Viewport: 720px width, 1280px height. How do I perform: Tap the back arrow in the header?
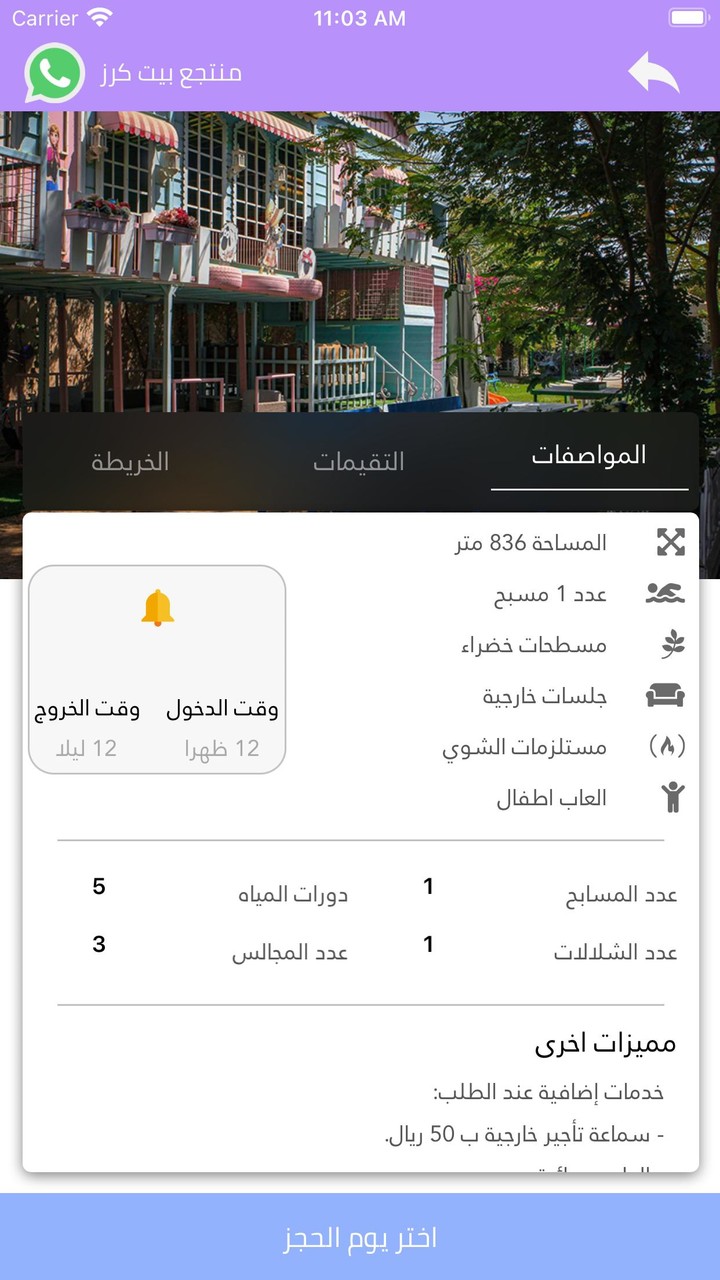coord(655,70)
